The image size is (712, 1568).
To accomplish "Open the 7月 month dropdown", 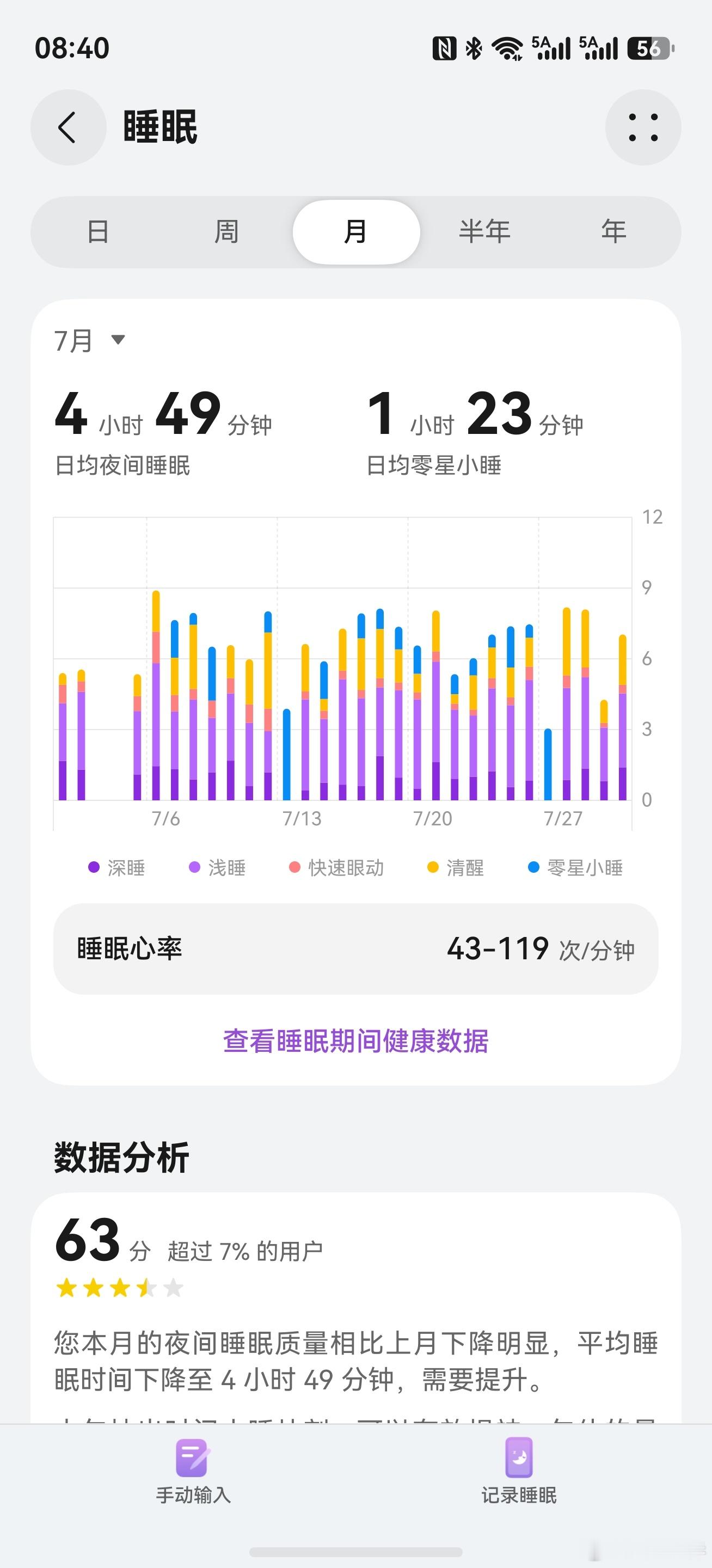I will (x=89, y=340).
